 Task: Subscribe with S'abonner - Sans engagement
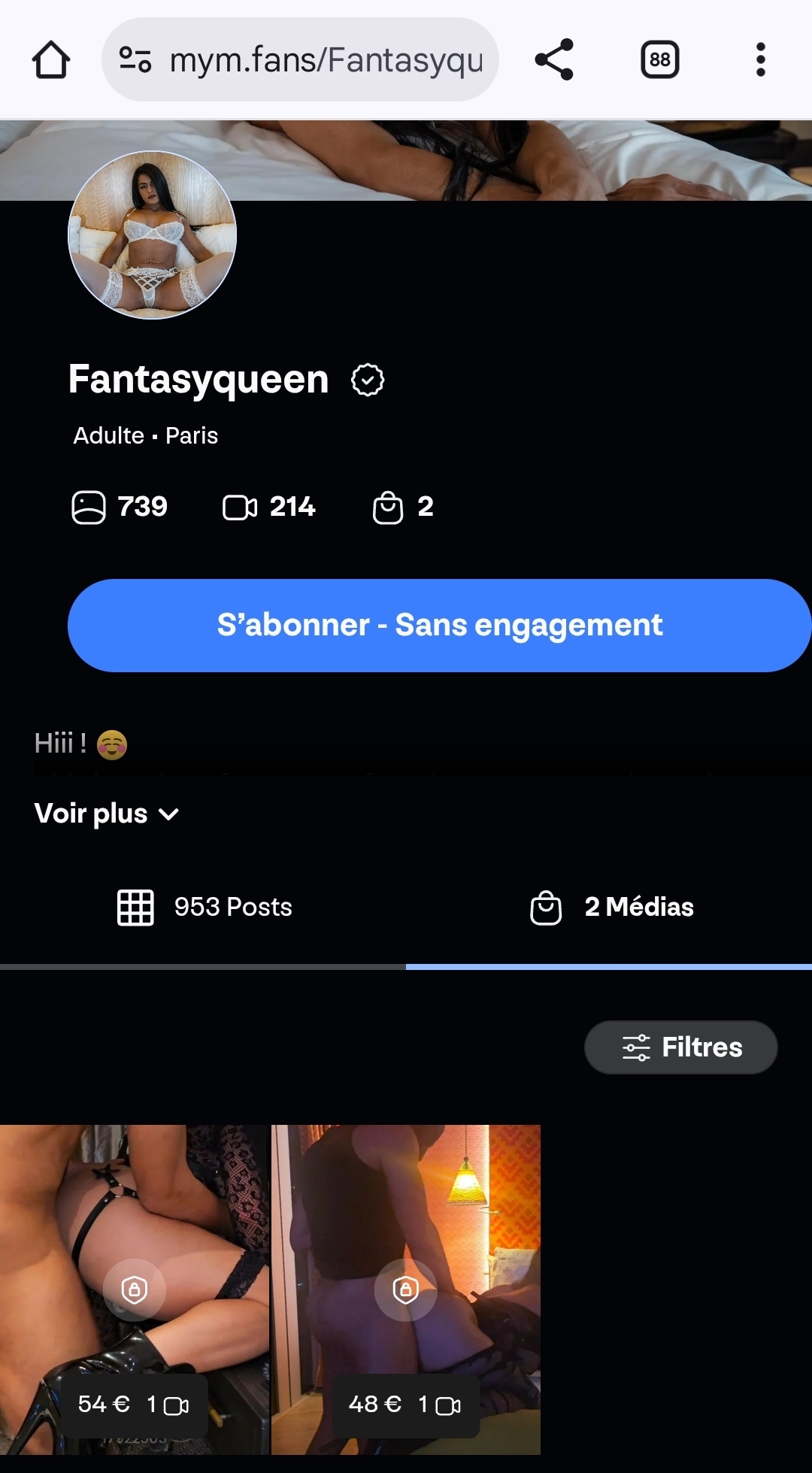pyautogui.click(x=439, y=626)
